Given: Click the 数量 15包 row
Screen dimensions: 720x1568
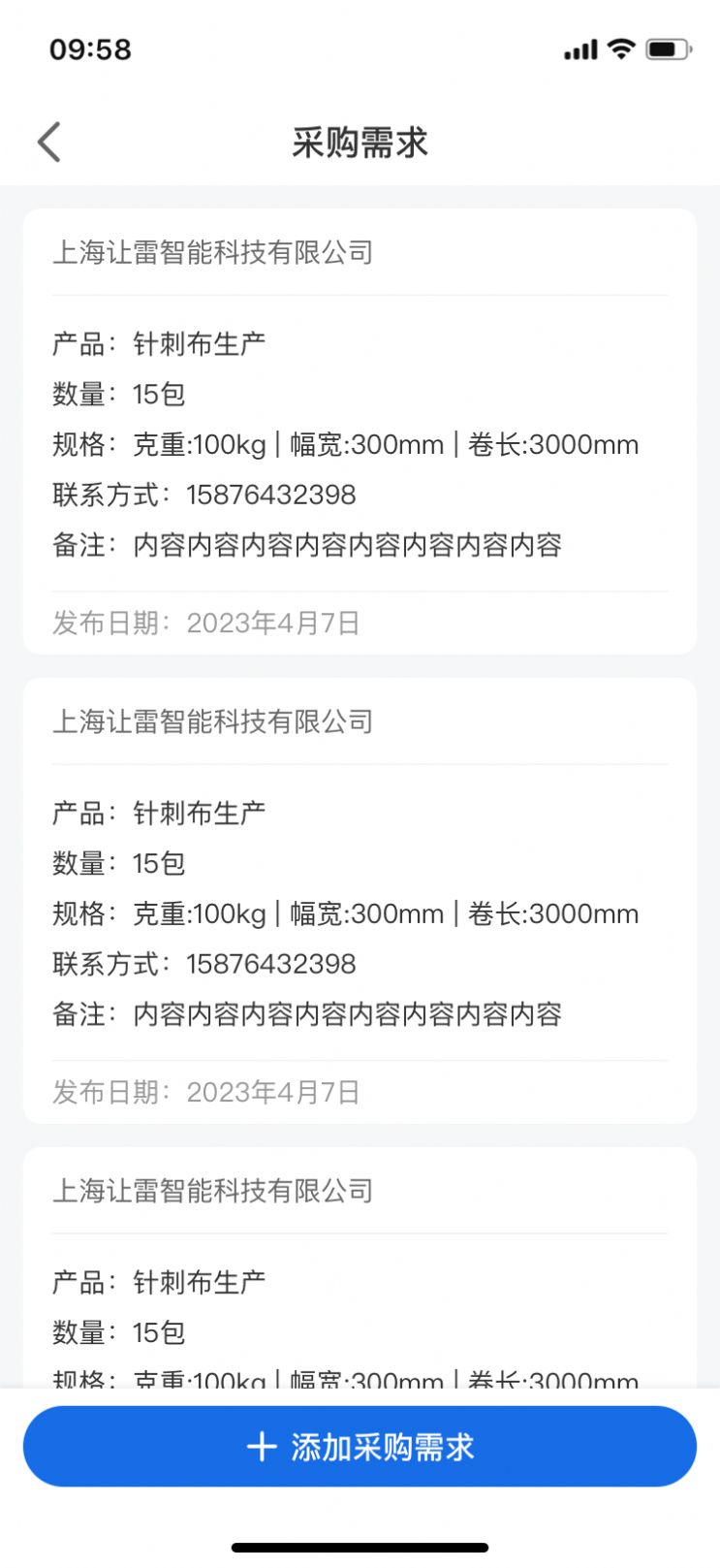Looking at the screenshot, I should click(119, 394).
